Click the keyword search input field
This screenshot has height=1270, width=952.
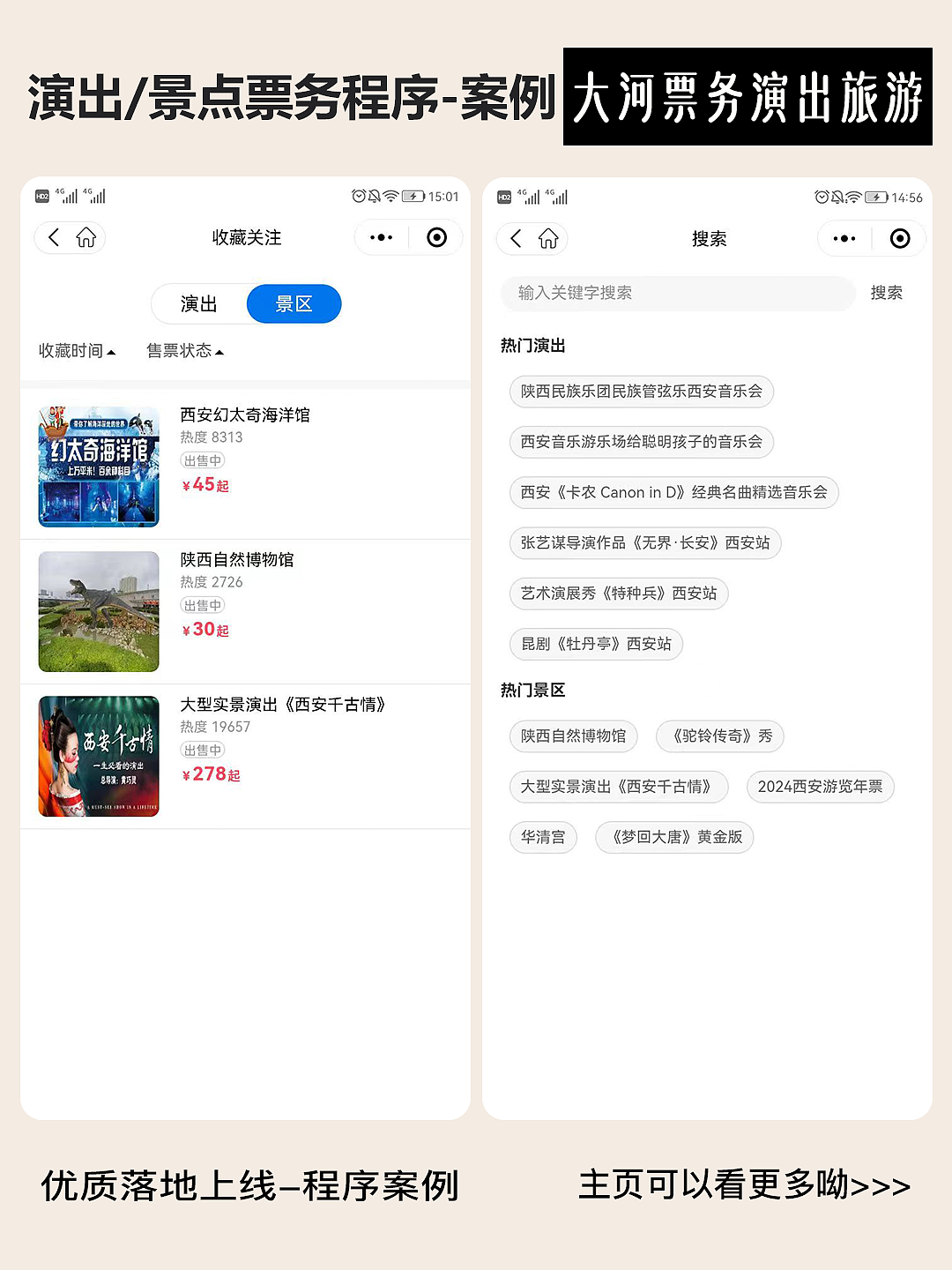click(x=677, y=293)
